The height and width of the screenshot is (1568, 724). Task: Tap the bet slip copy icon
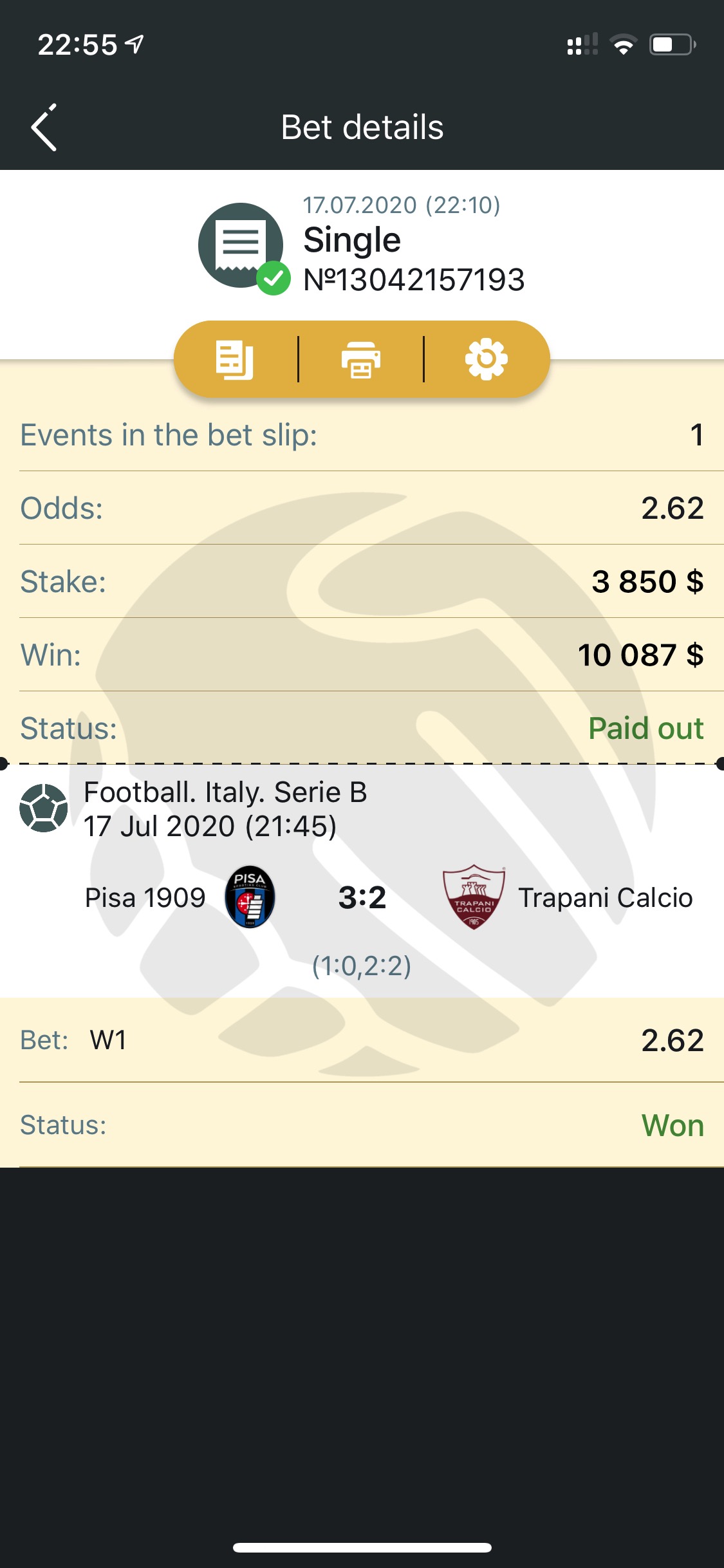click(x=234, y=359)
